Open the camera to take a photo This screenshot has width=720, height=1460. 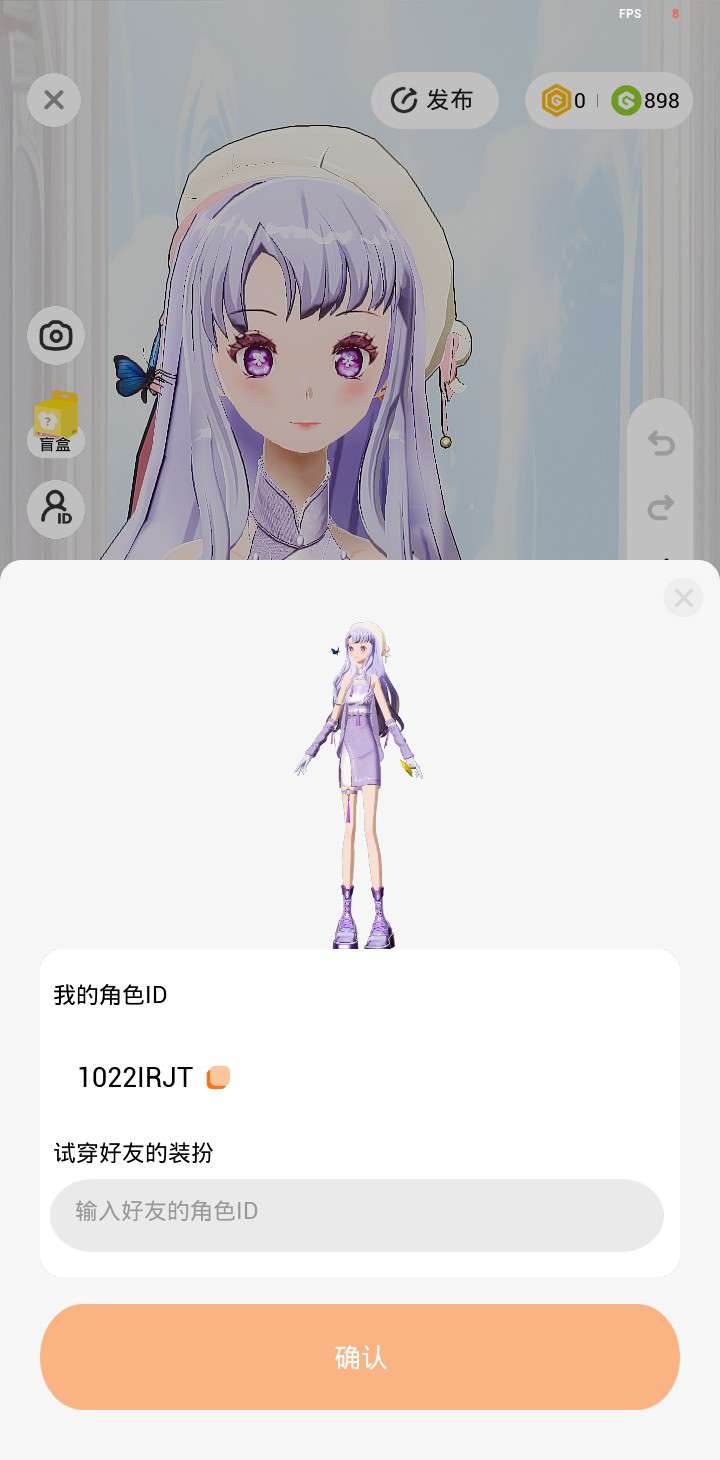[56, 335]
